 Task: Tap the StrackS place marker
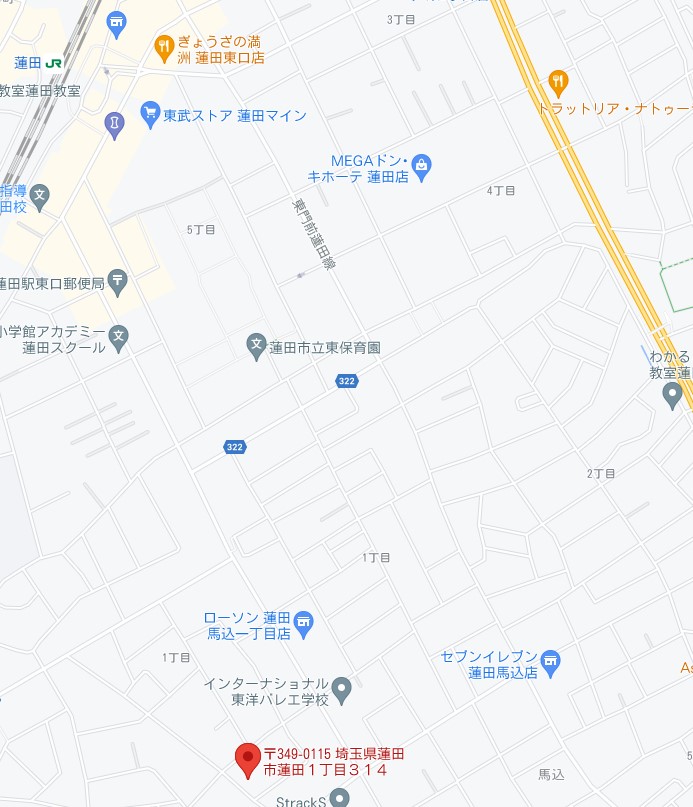pos(341,798)
